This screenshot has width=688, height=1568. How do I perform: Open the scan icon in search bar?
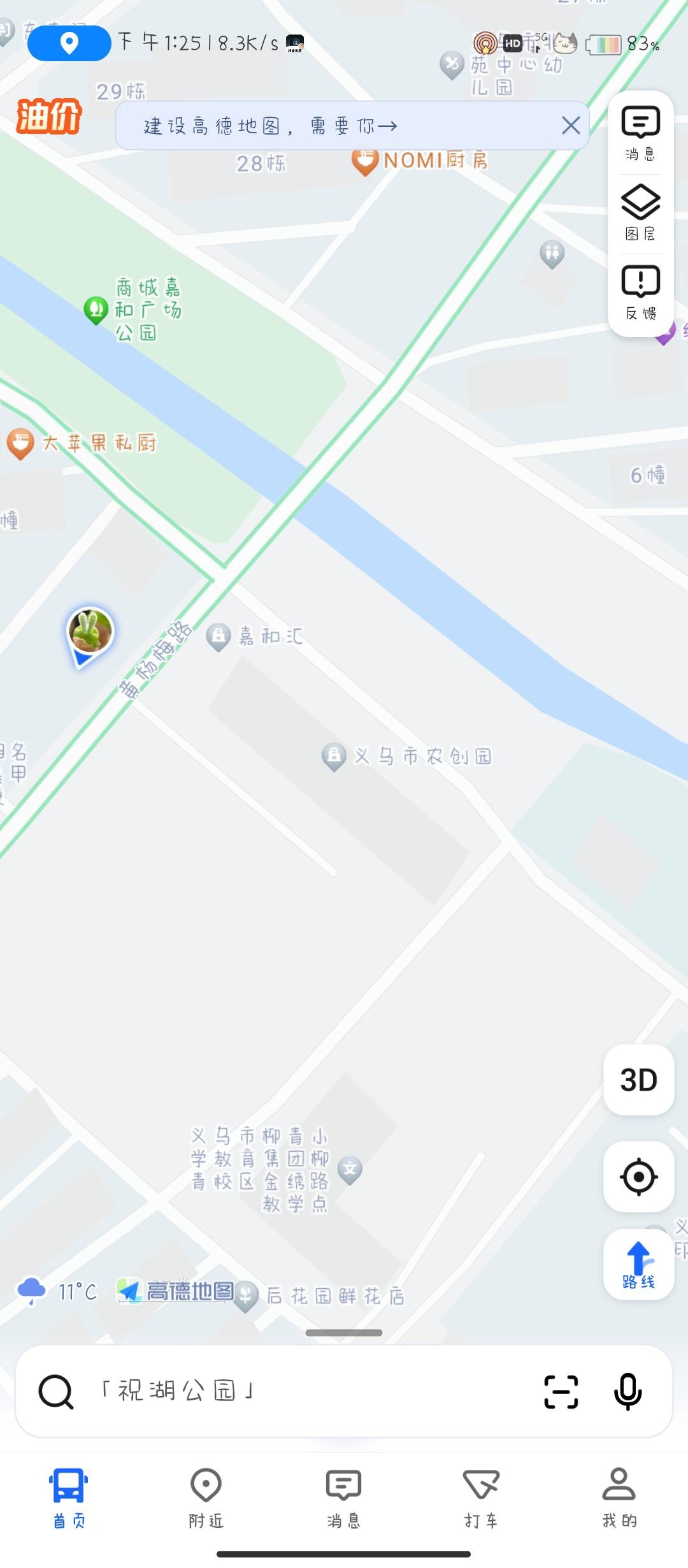[561, 1391]
